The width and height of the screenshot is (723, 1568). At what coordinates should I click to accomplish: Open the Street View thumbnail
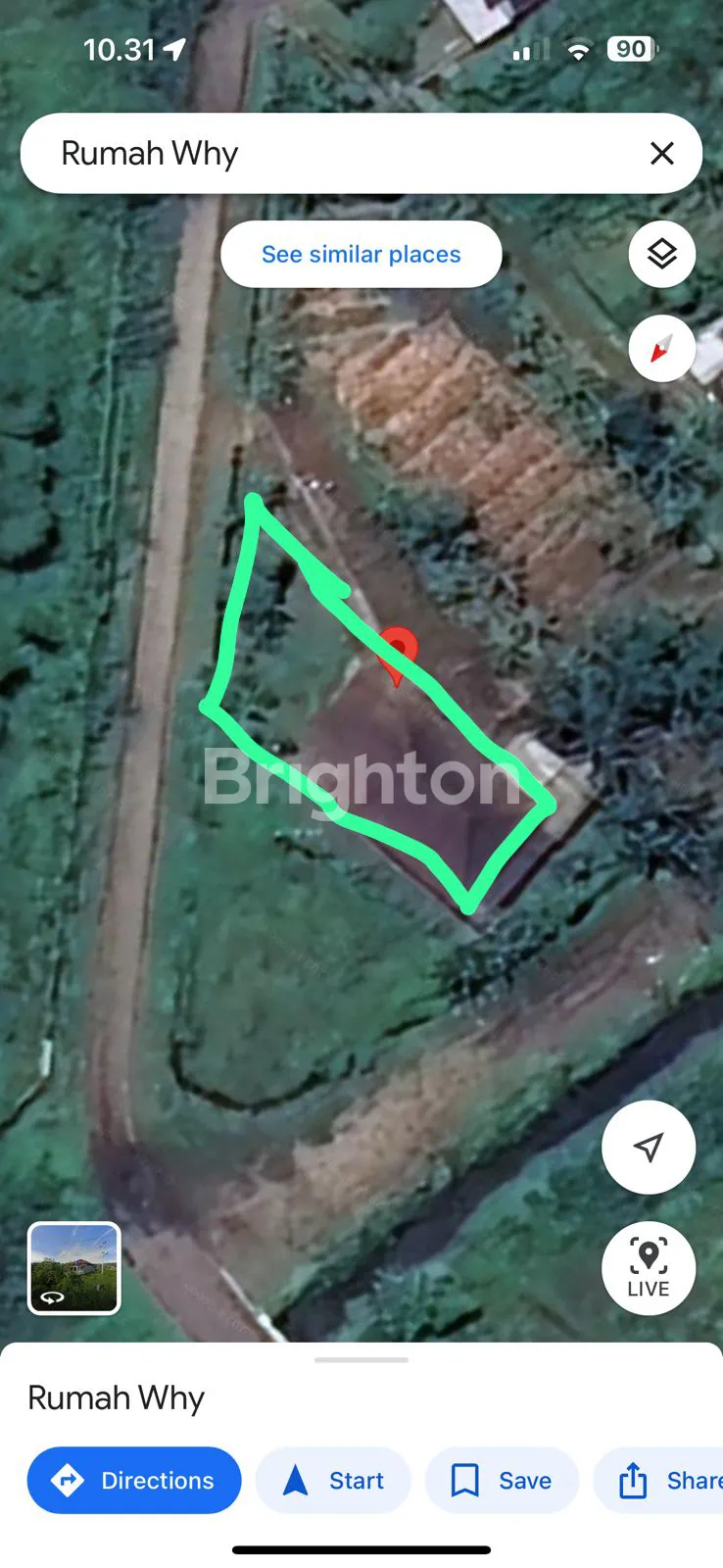(74, 1268)
